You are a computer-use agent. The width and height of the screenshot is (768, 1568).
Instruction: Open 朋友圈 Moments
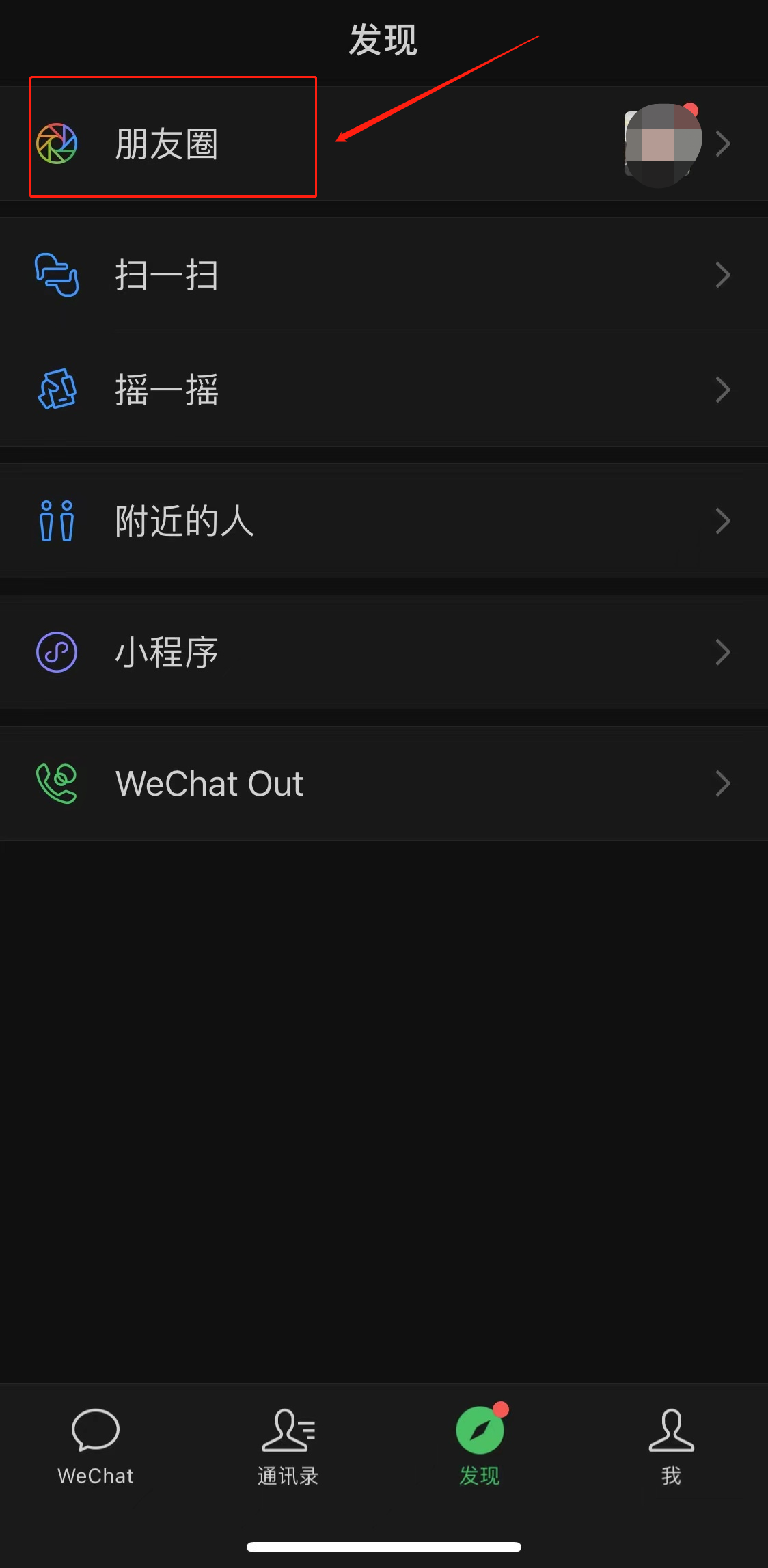167,144
